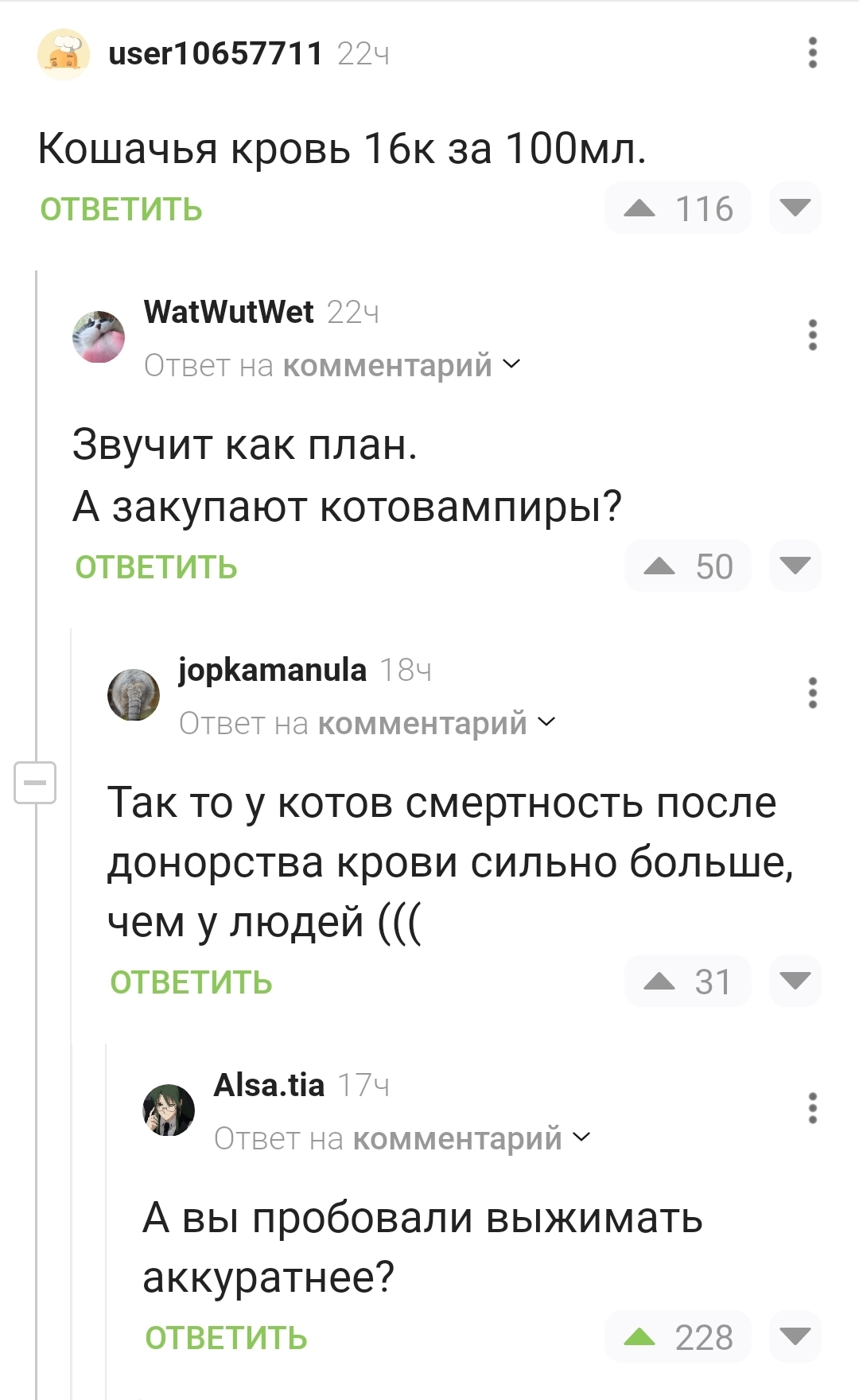The height and width of the screenshot is (1400, 859).
Task: Collapse the comment thread with minus button
Action: [35, 783]
